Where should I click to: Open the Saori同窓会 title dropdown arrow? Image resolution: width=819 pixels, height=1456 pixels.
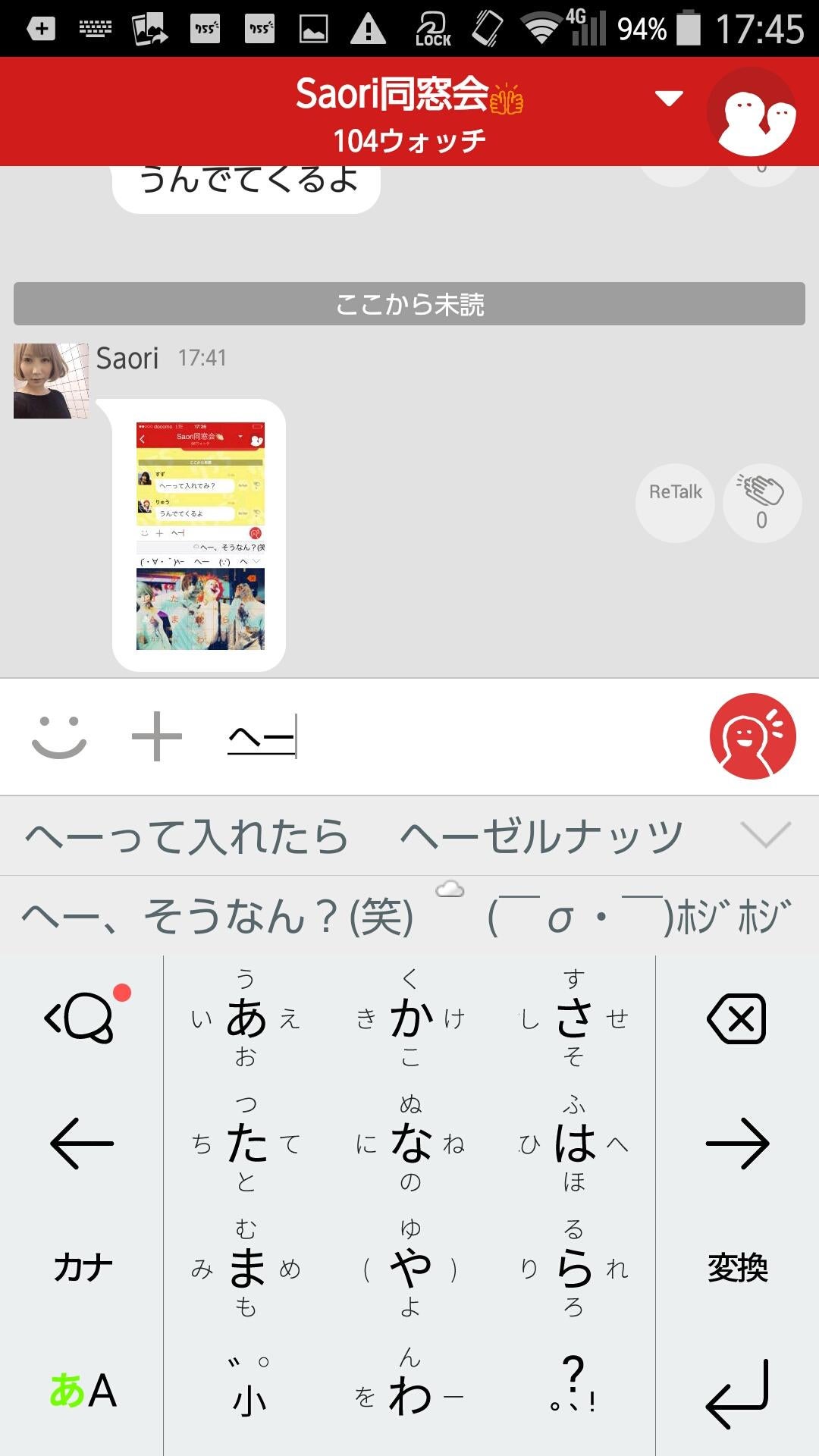[668, 99]
